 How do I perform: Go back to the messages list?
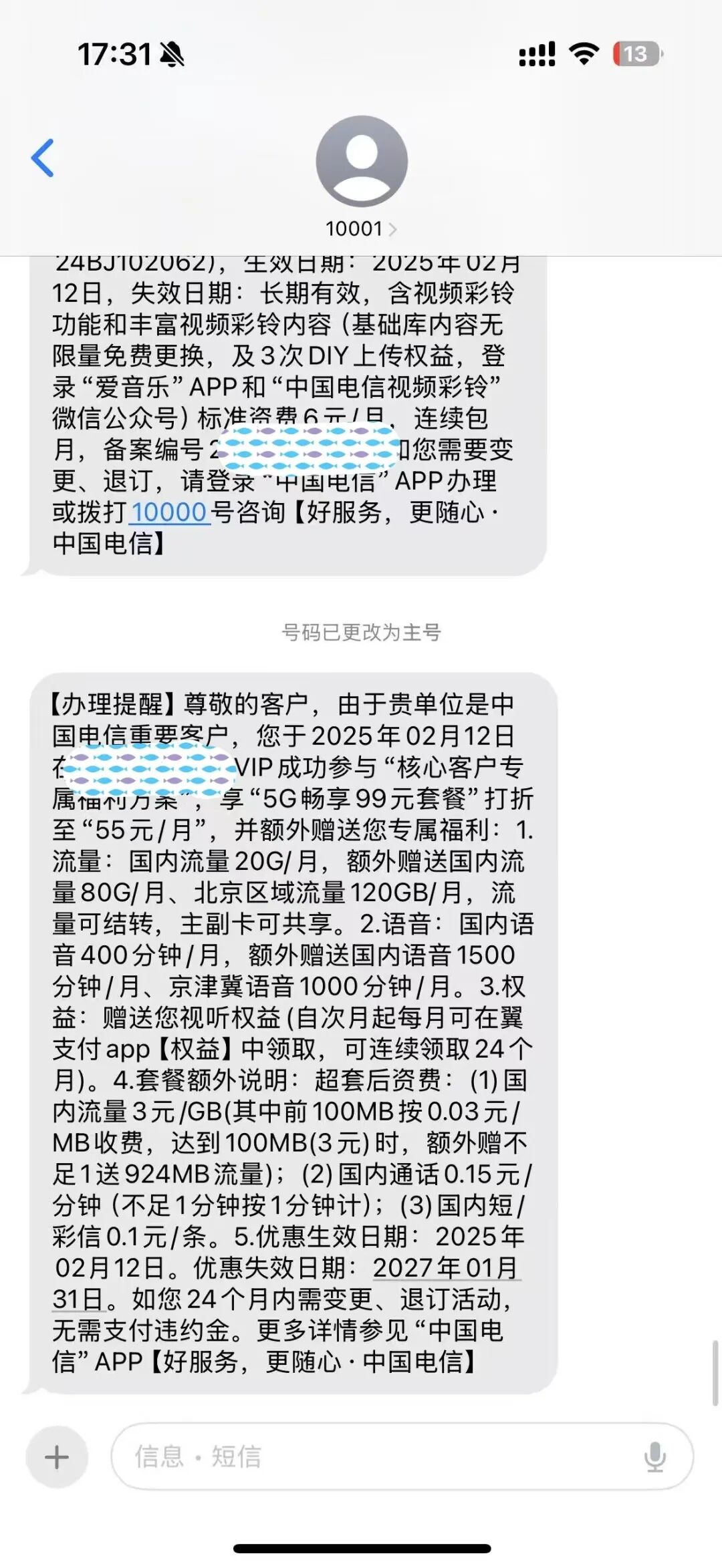click(43, 158)
